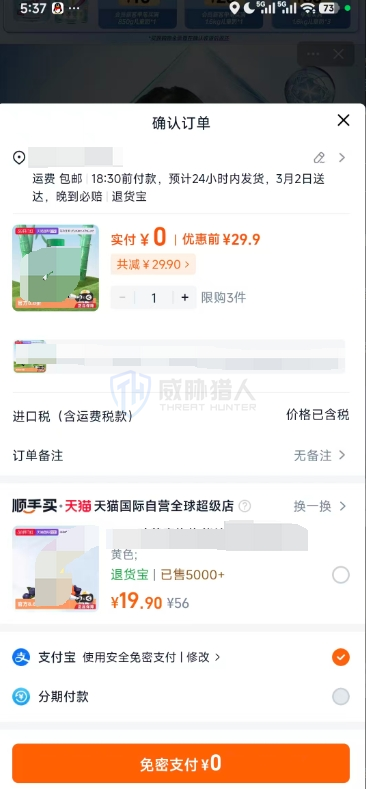Close the 确认订单 order sheet
Screen dimensions: 366x789
click(343, 120)
